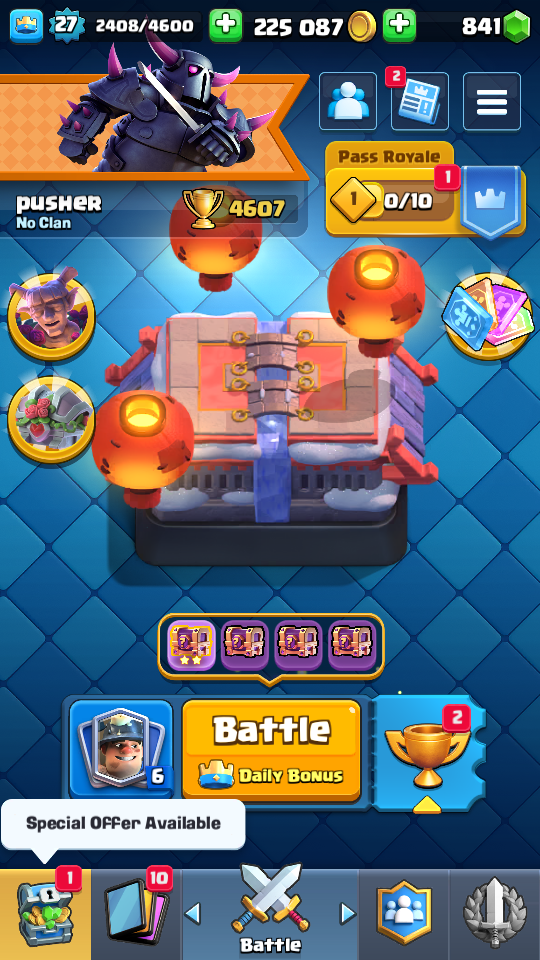This screenshot has width=540, height=960.
Task: Tap the blue crown shield on Pass Royale
Action: tap(490, 201)
